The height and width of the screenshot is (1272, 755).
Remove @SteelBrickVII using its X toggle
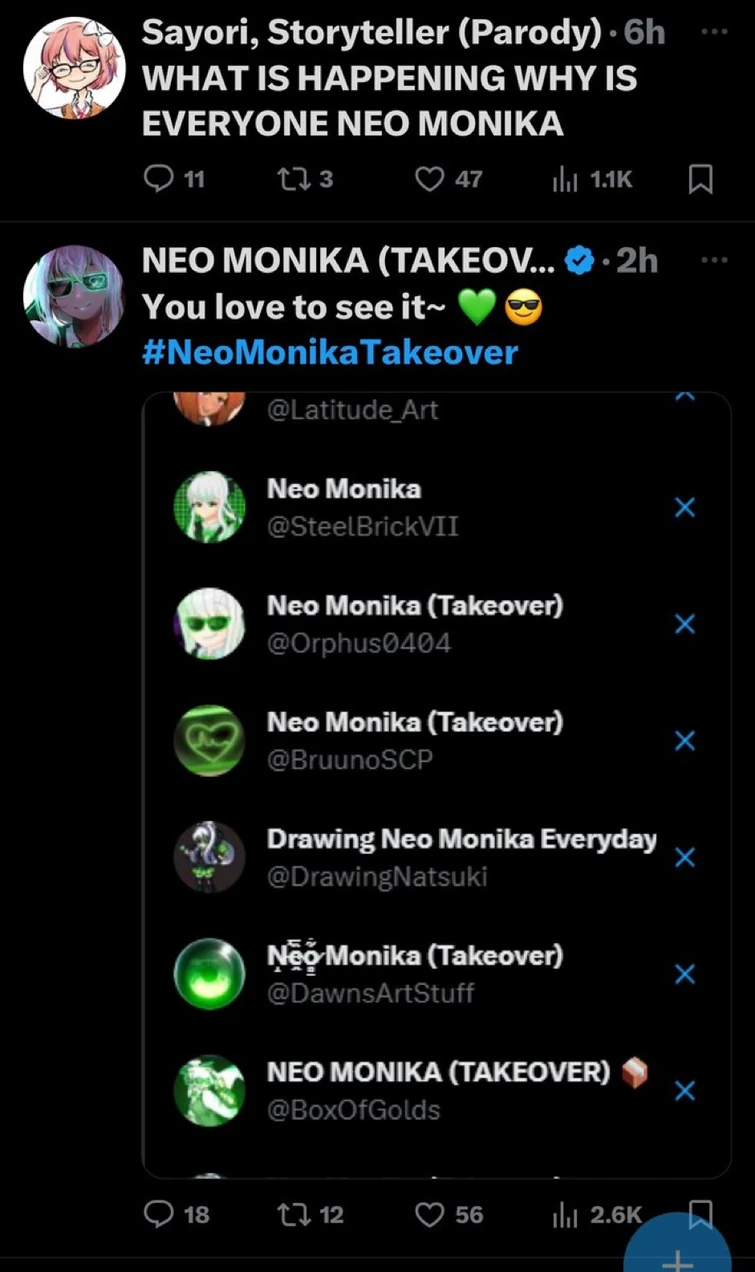[684, 507]
